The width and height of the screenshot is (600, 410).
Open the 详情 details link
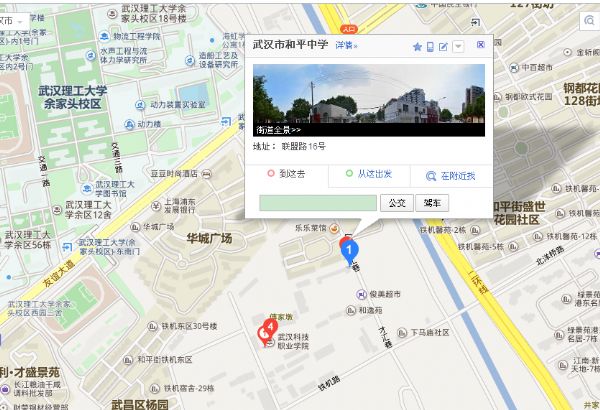point(346,45)
